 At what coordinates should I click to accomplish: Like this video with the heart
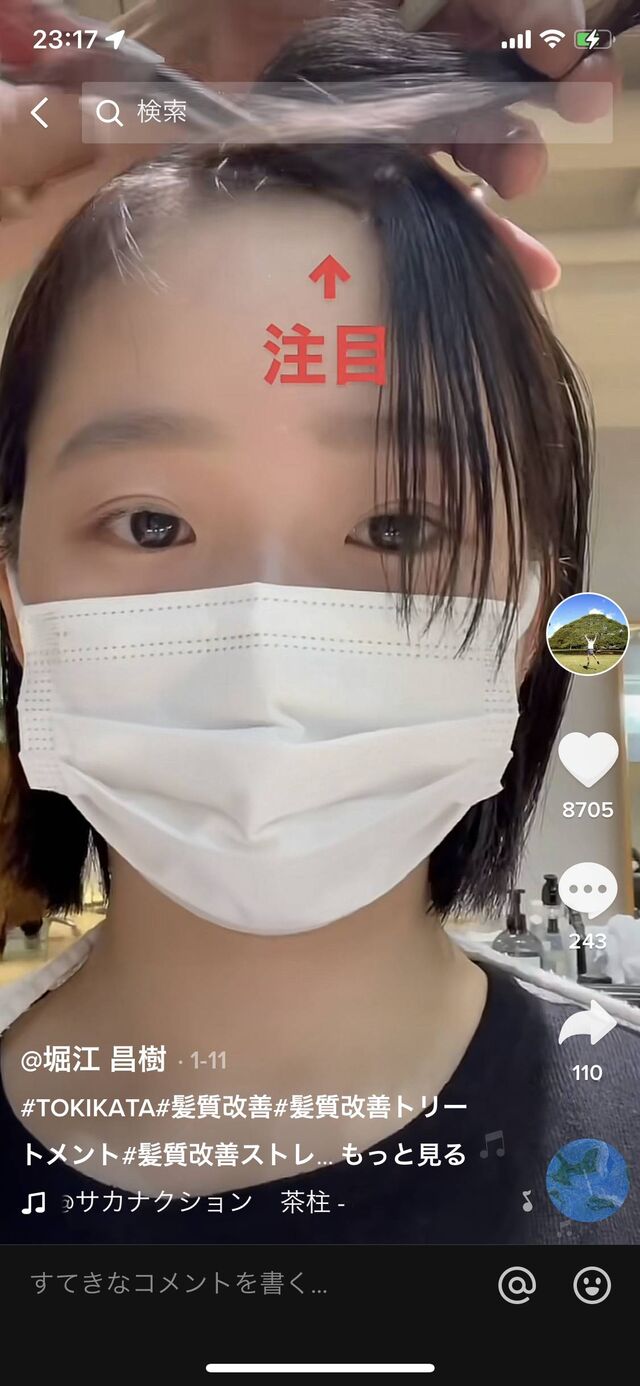coord(588,759)
